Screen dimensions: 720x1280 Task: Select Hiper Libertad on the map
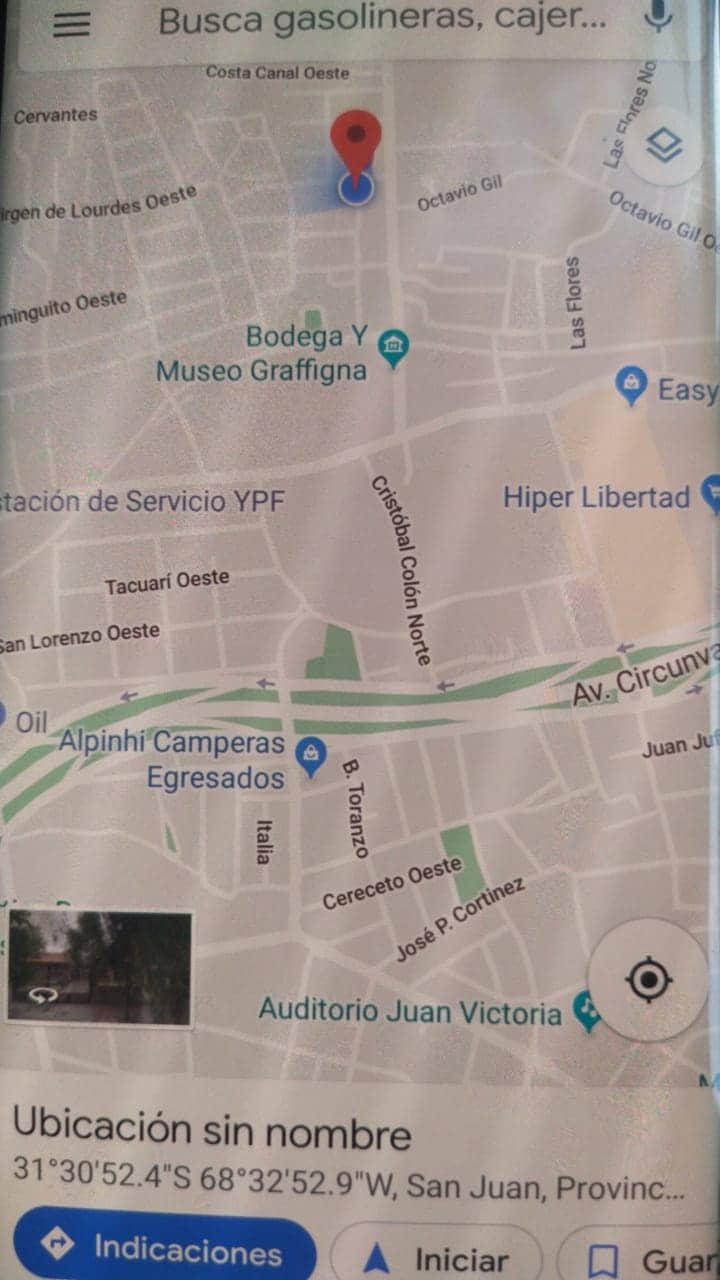pyautogui.click(x=712, y=493)
